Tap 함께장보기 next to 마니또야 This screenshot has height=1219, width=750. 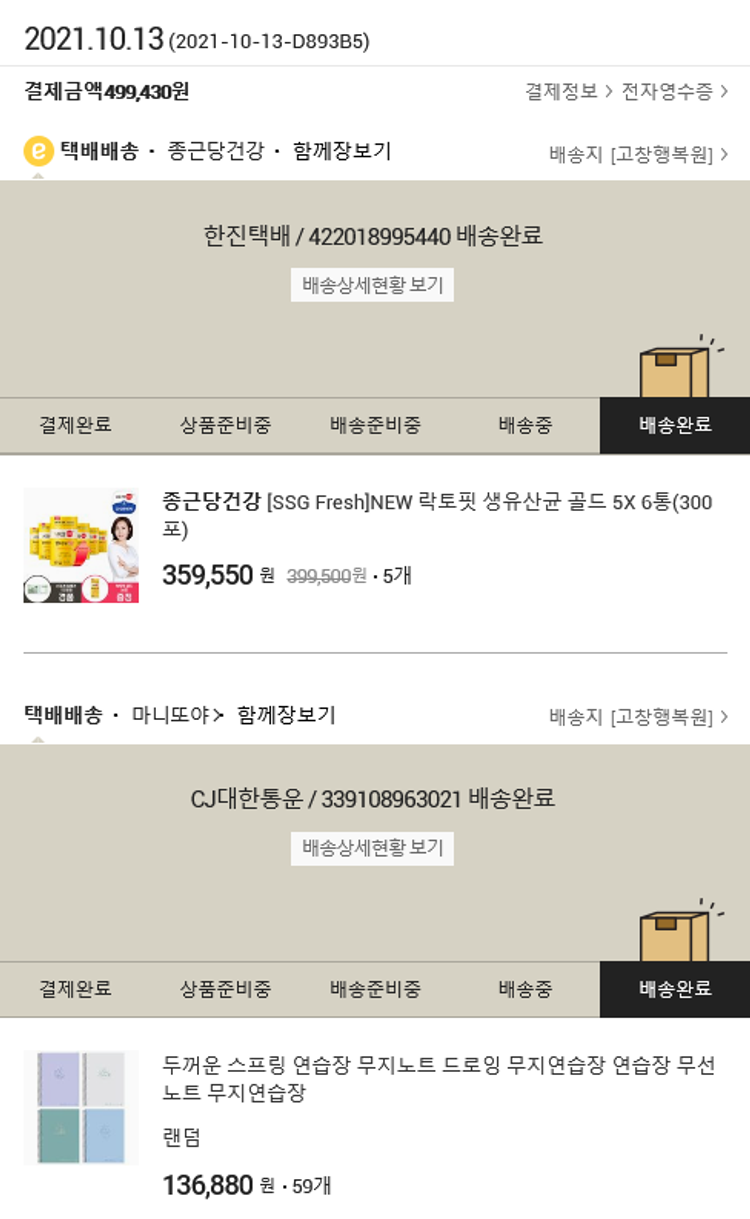[x=286, y=715]
